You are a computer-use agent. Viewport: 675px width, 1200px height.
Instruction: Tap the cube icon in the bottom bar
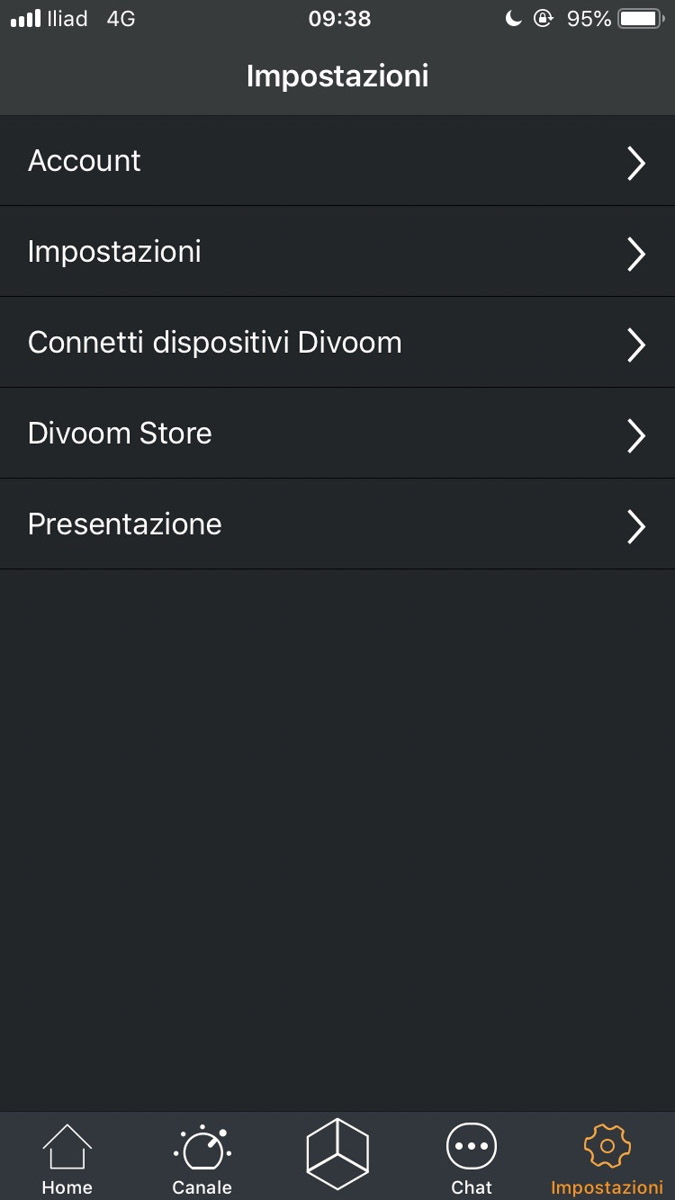pyautogui.click(x=337, y=1154)
